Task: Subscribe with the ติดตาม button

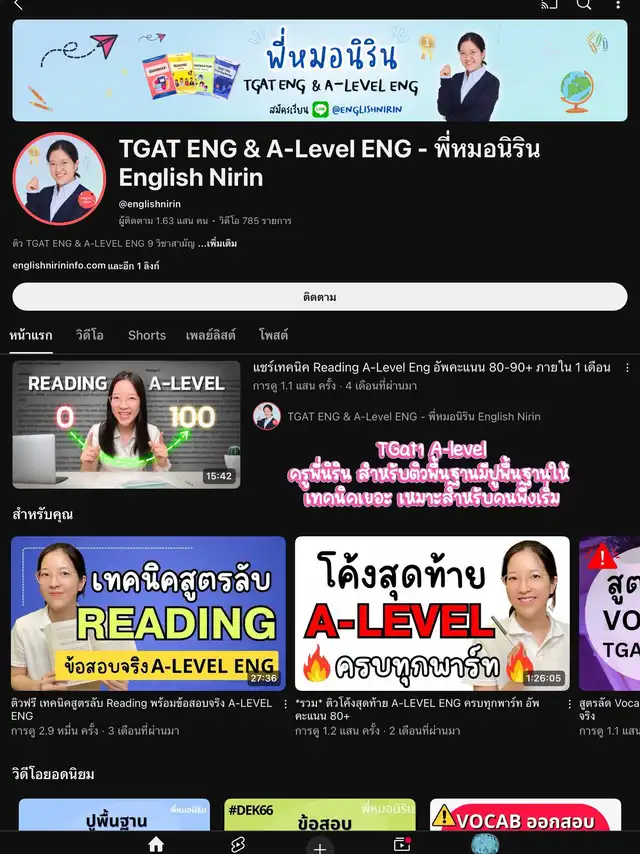Action: [320, 297]
